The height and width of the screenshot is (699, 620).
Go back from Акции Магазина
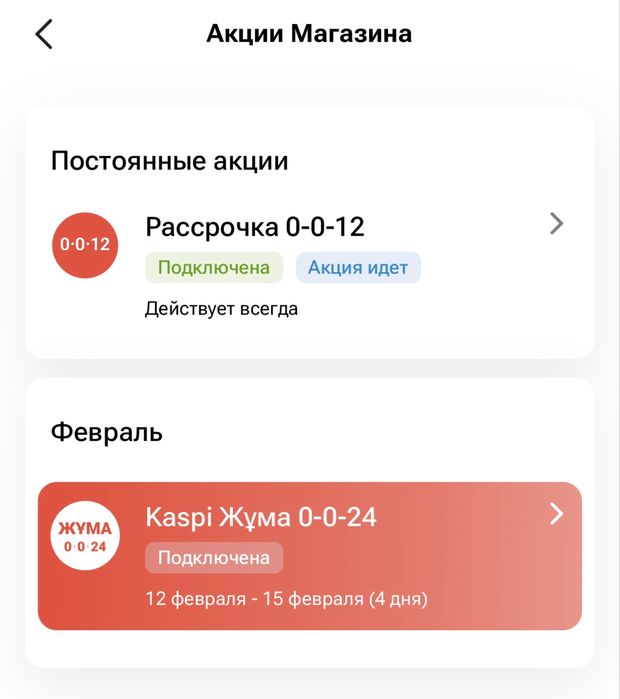(43, 34)
